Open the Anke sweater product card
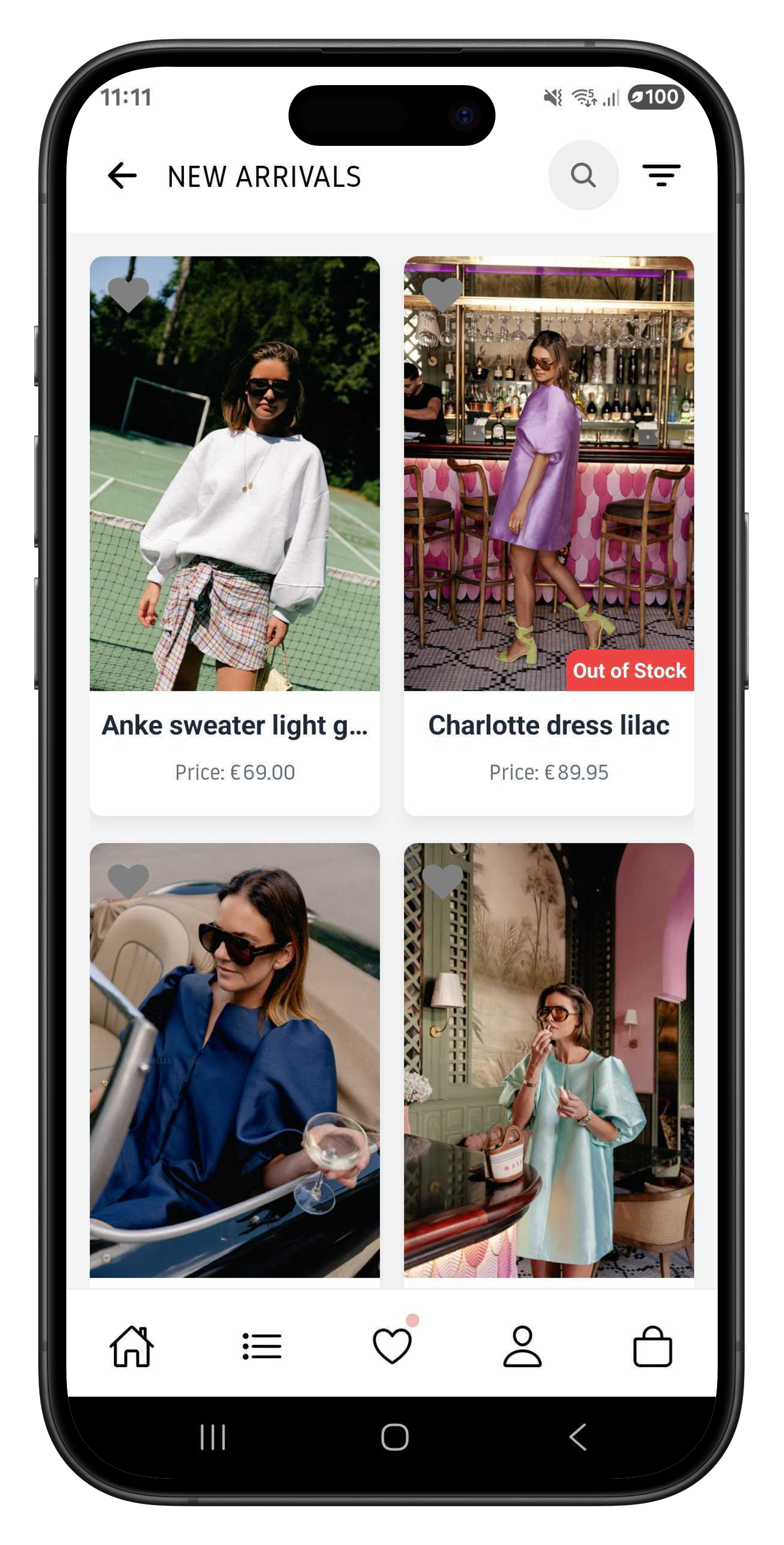Viewport: 784px width, 1545px height. click(235, 510)
